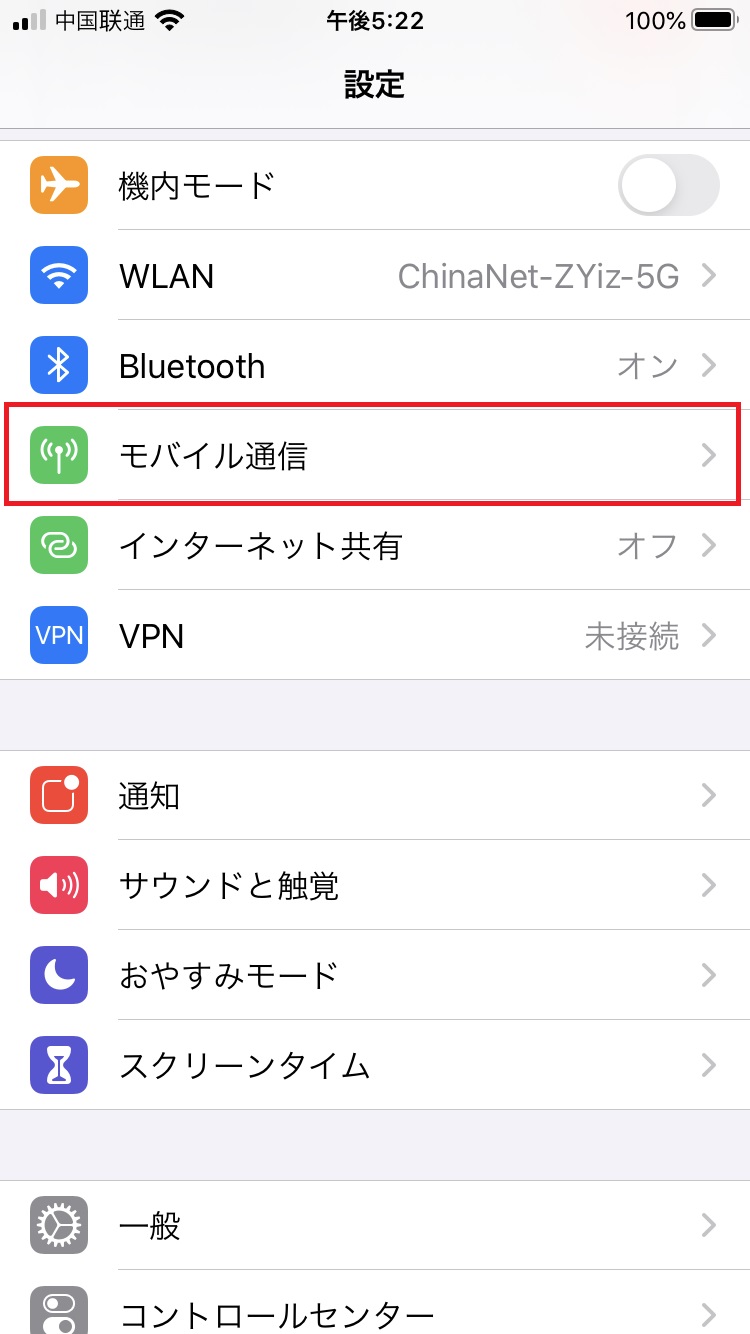The height and width of the screenshot is (1334, 750).
Task: Open モバイル通信 settings
Action: coord(375,456)
